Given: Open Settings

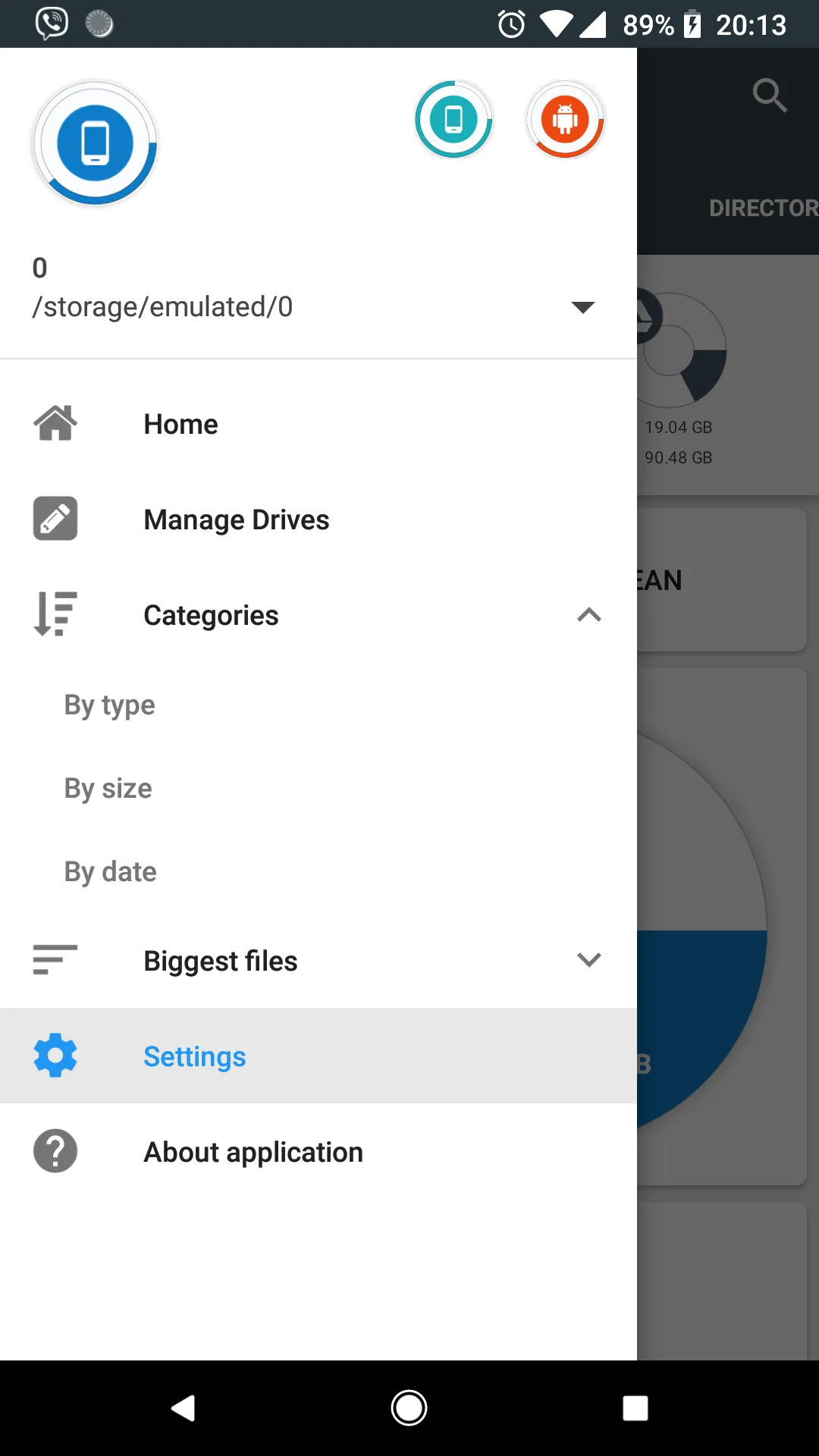Looking at the screenshot, I should point(195,1056).
